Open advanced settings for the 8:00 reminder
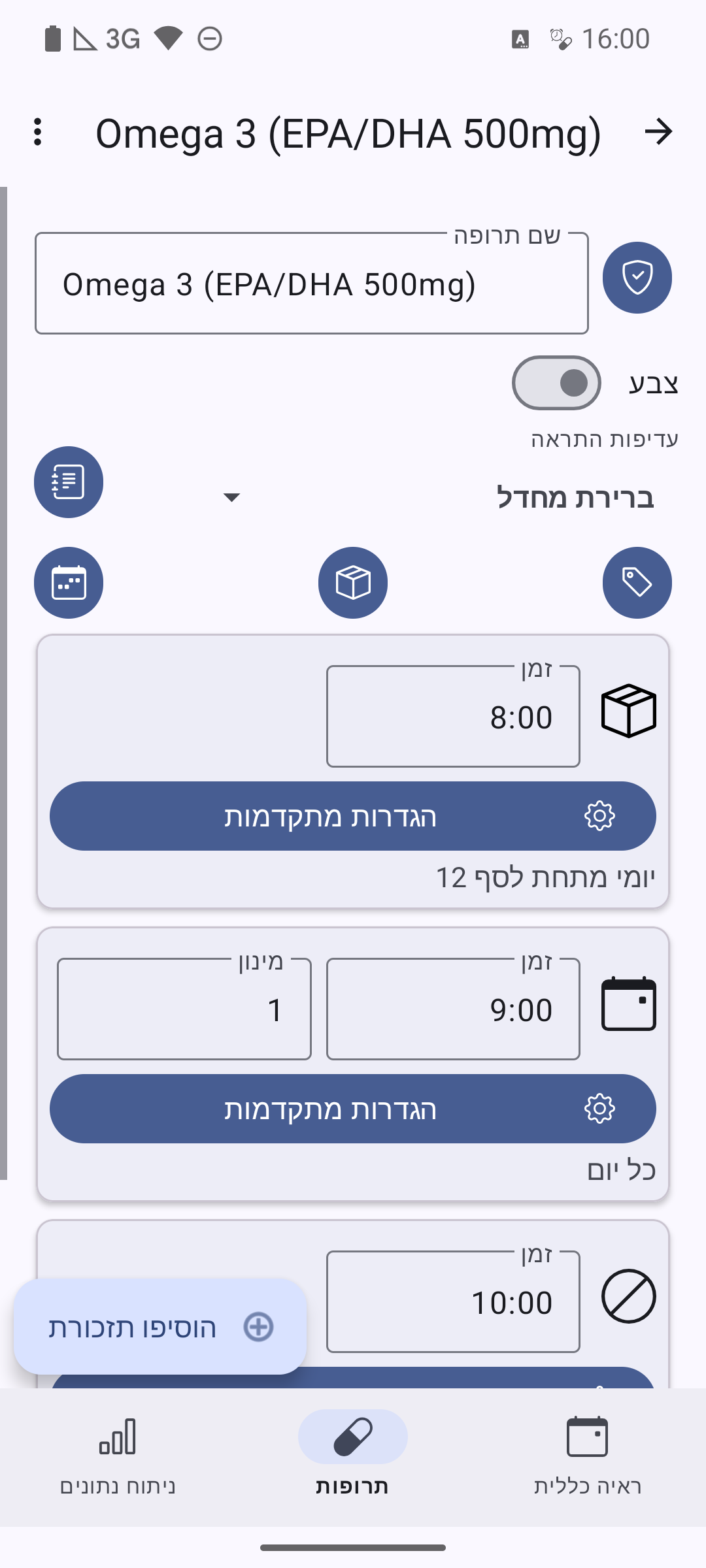The width and height of the screenshot is (706, 1568). pos(353,816)
